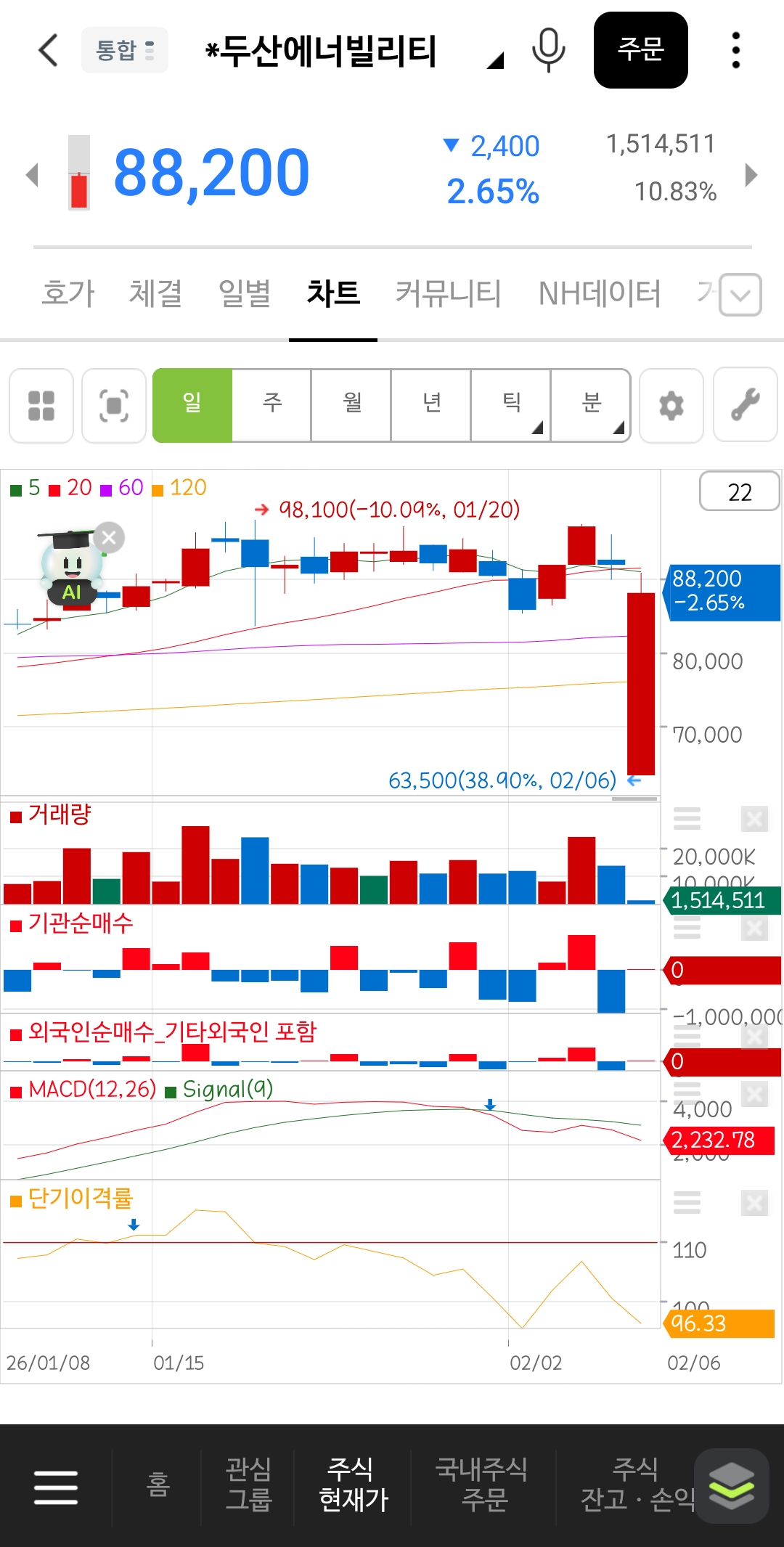The width and height of the screenshot is (784, 1547).
Task: Open the hamburger menu in the bottom bar
Action: coord(56,1487)
